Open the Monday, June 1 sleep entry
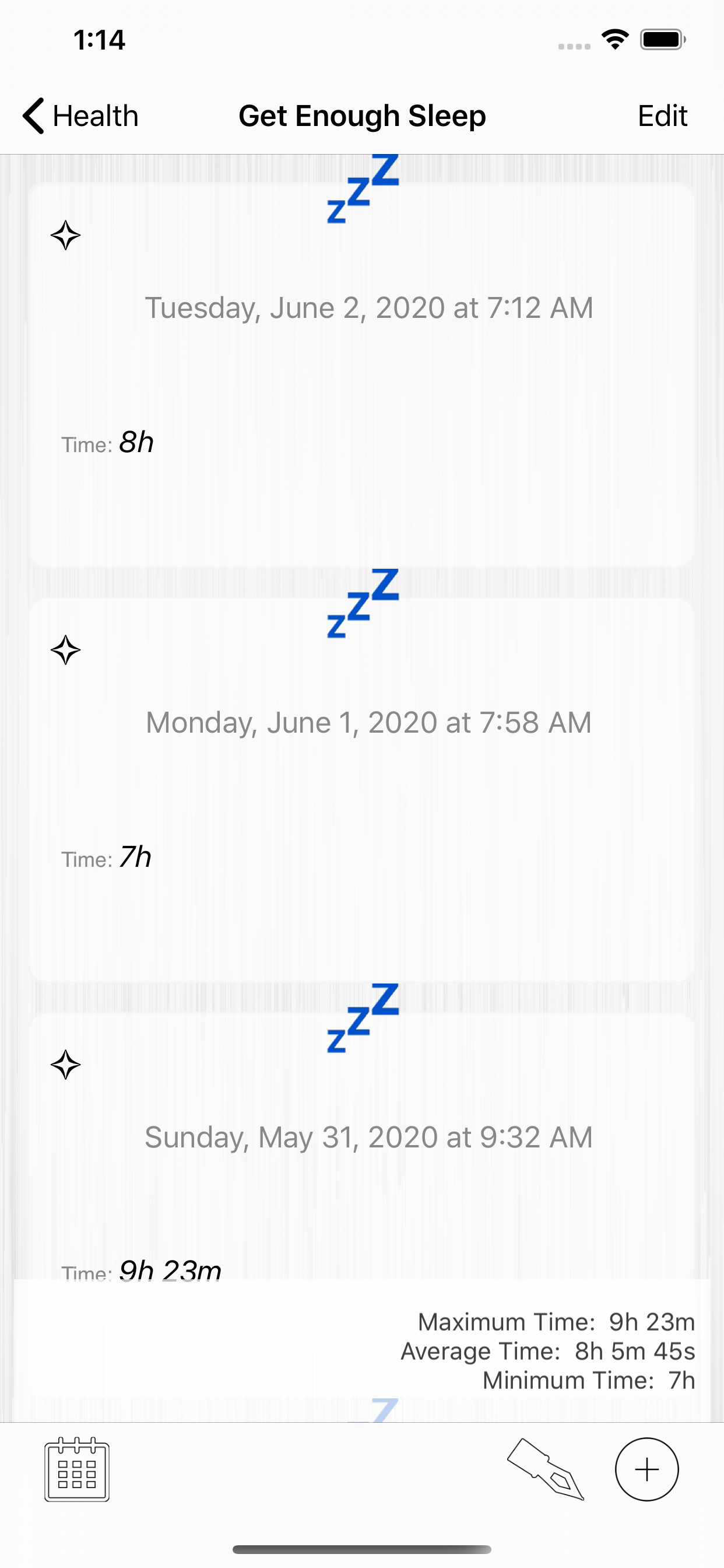The height and width of the screenshot is (1568, 724). (x=362, y=789)
